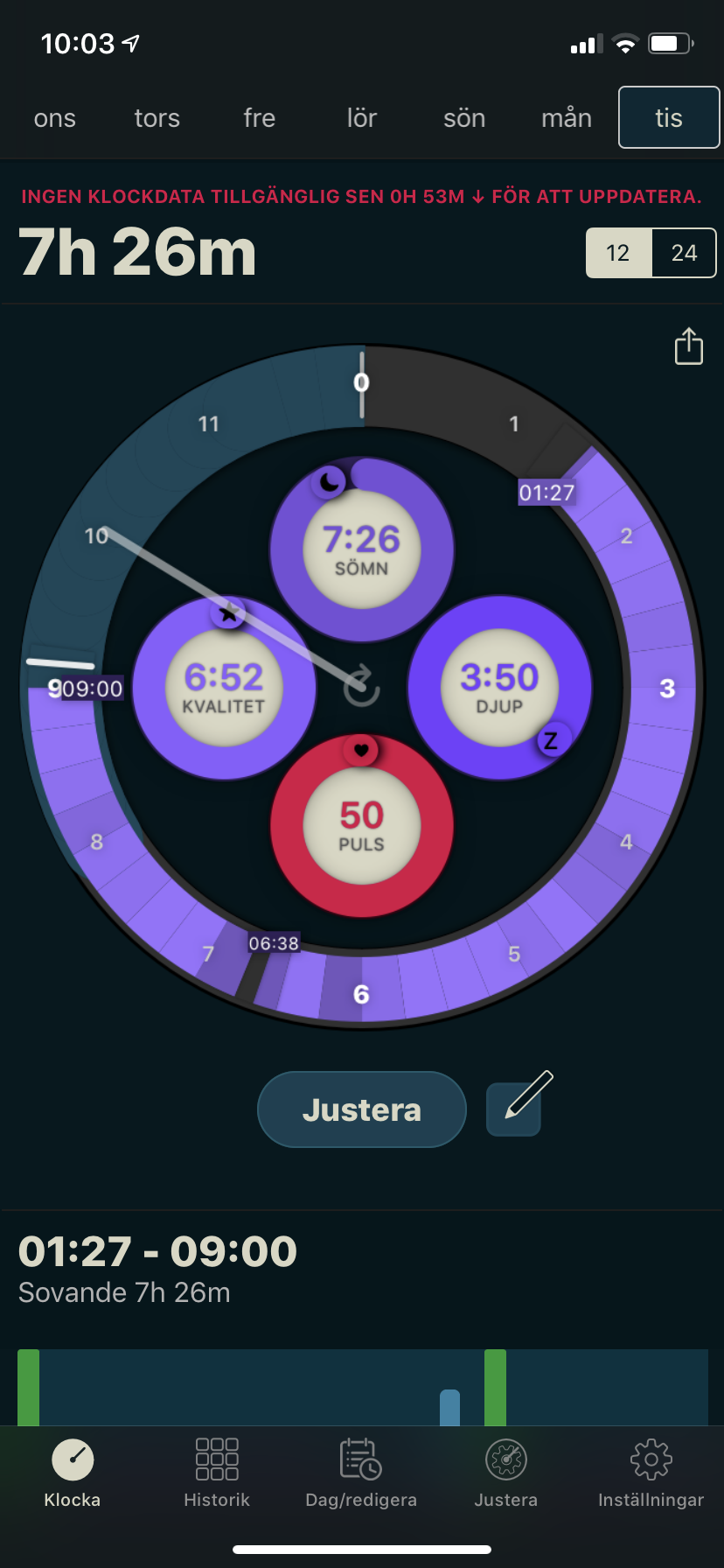
Task: Select the ons day tab
Action: [x=55, y=118]
